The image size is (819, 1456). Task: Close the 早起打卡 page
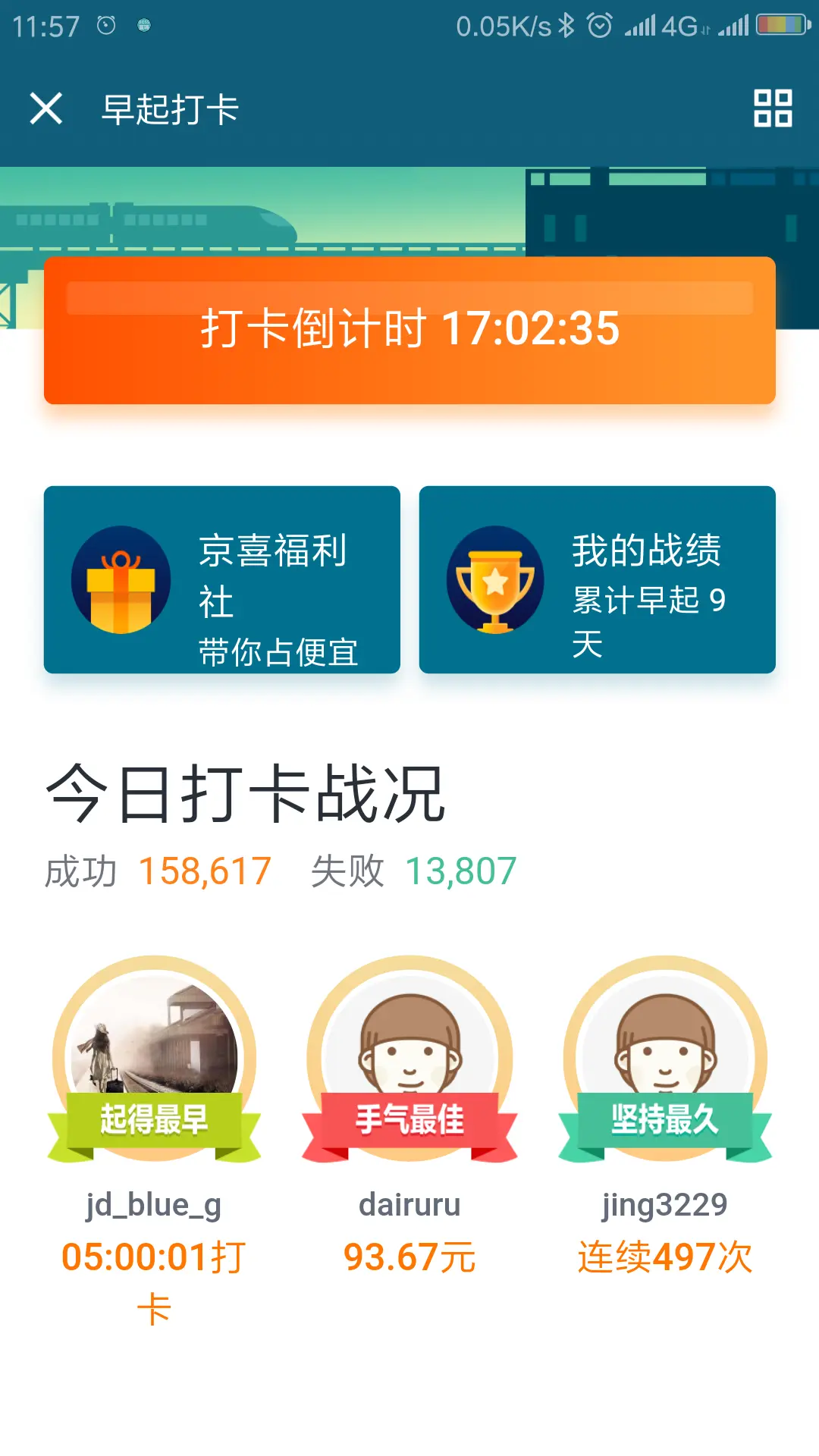pos(45,108)
